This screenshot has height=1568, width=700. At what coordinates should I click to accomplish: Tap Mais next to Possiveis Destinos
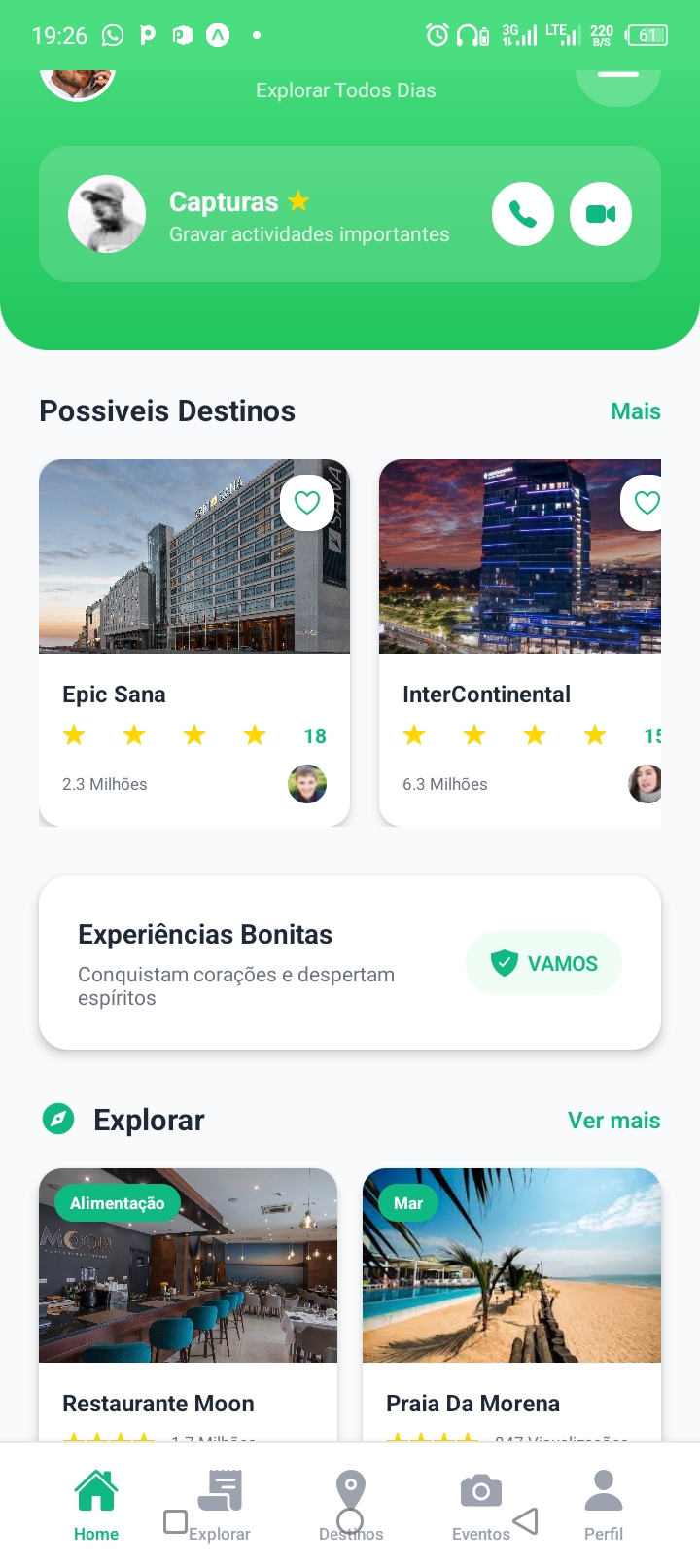click(635, 411)
